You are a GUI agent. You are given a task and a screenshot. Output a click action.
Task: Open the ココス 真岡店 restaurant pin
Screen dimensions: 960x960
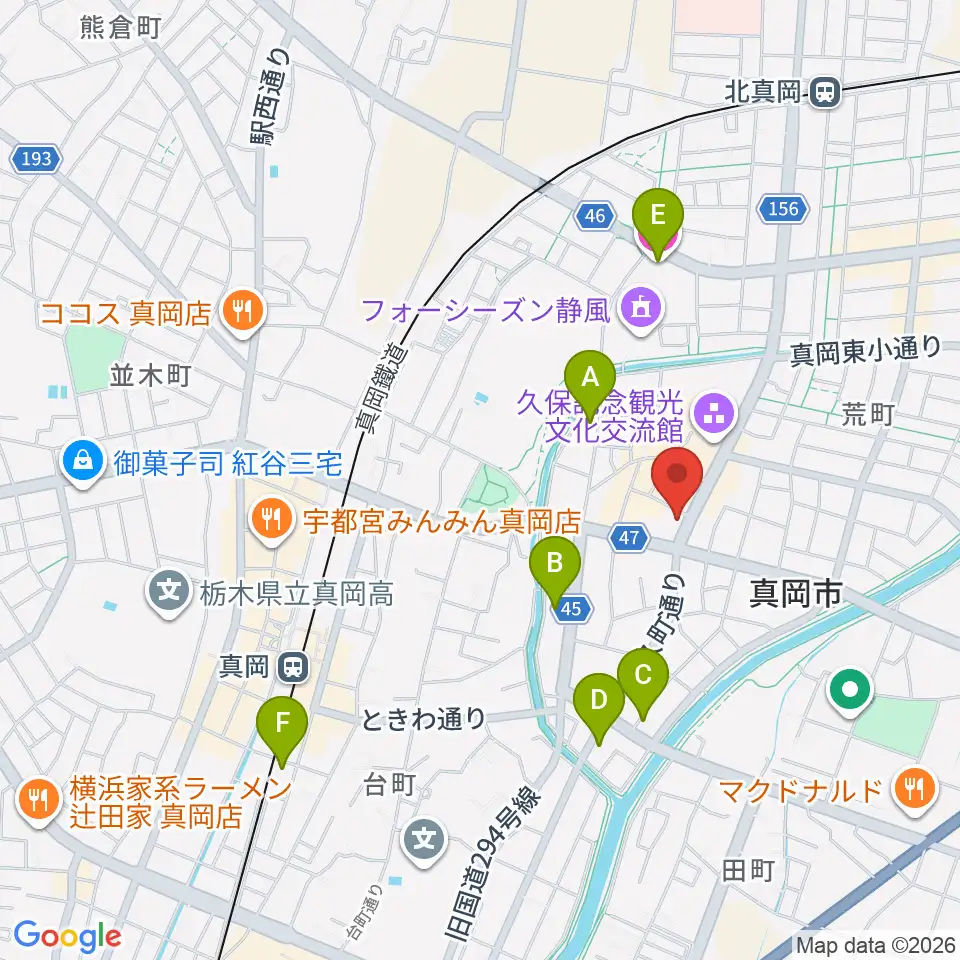coord(243,313)
